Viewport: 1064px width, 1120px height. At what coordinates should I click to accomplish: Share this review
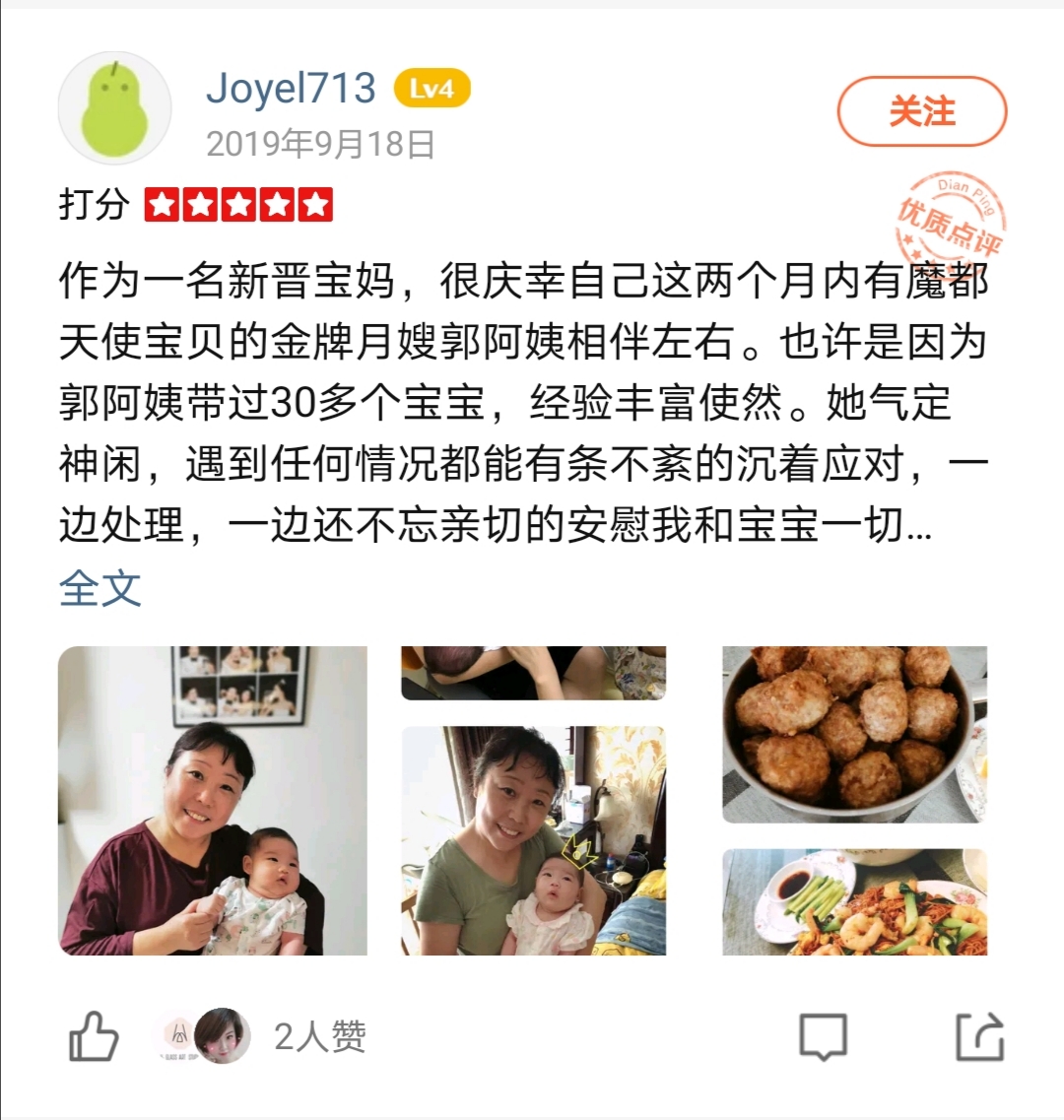coord(980,1036)
